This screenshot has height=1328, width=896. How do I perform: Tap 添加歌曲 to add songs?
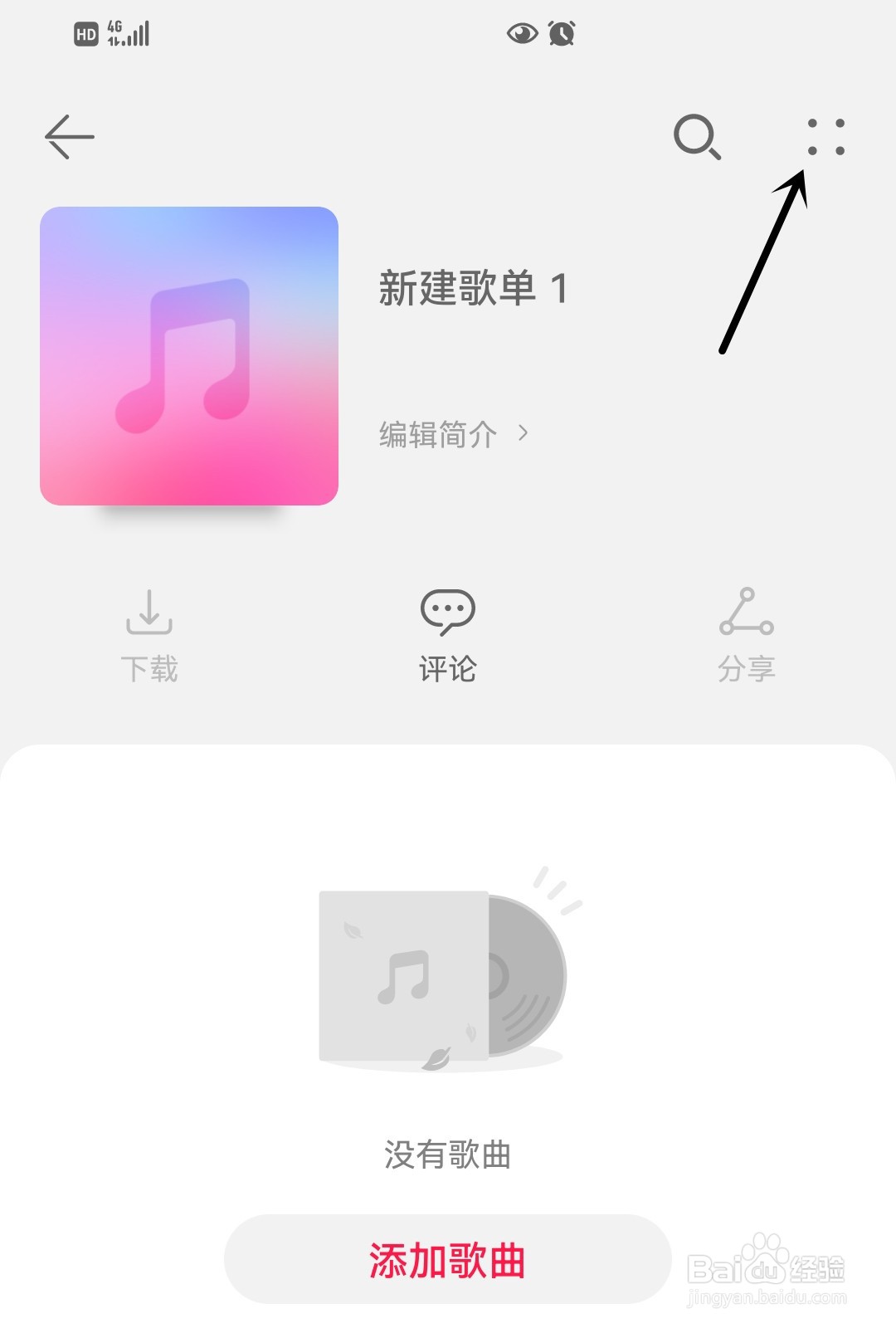click(x=448, y=1260)
